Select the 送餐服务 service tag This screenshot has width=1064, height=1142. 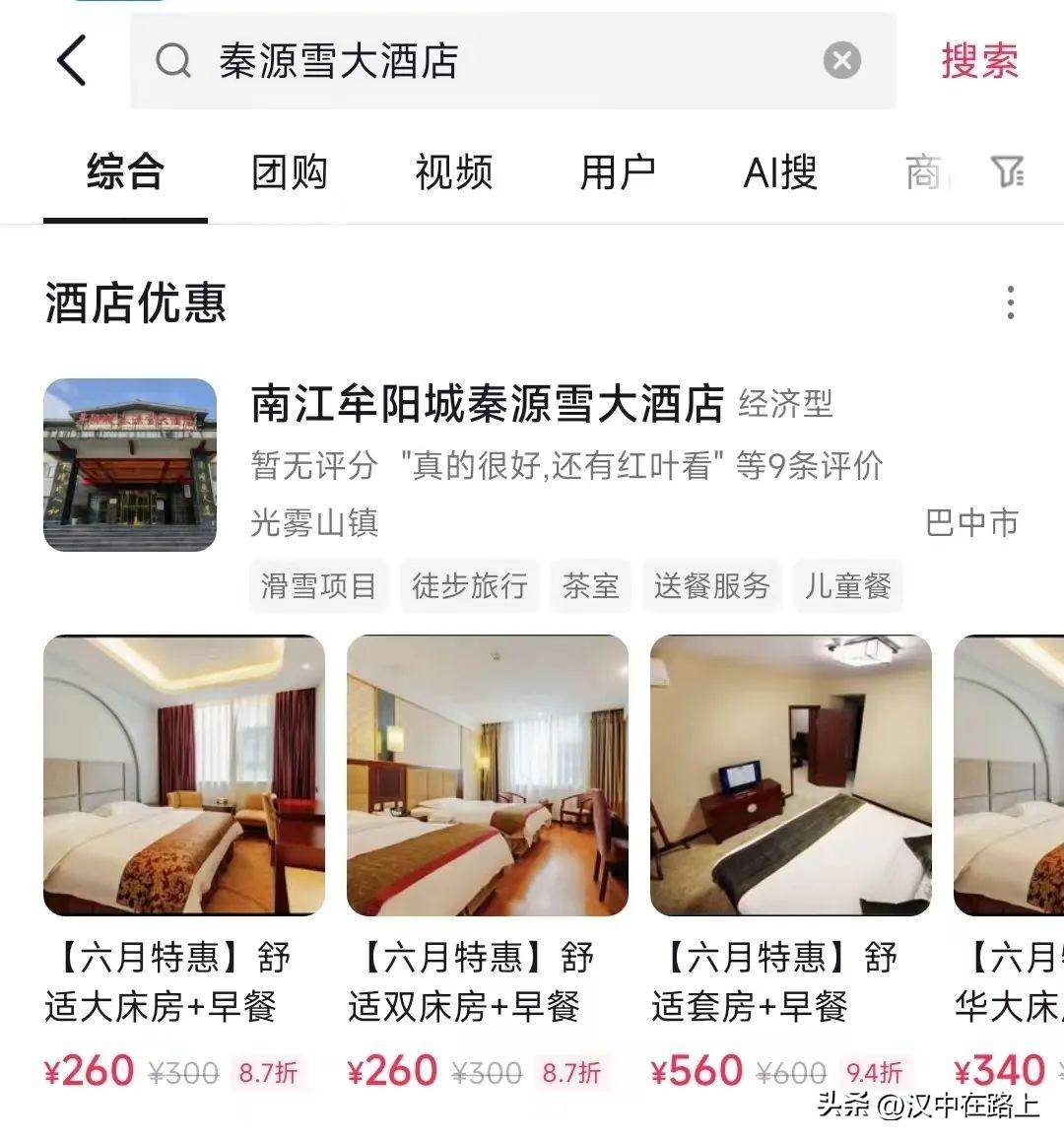pos(711,585)
